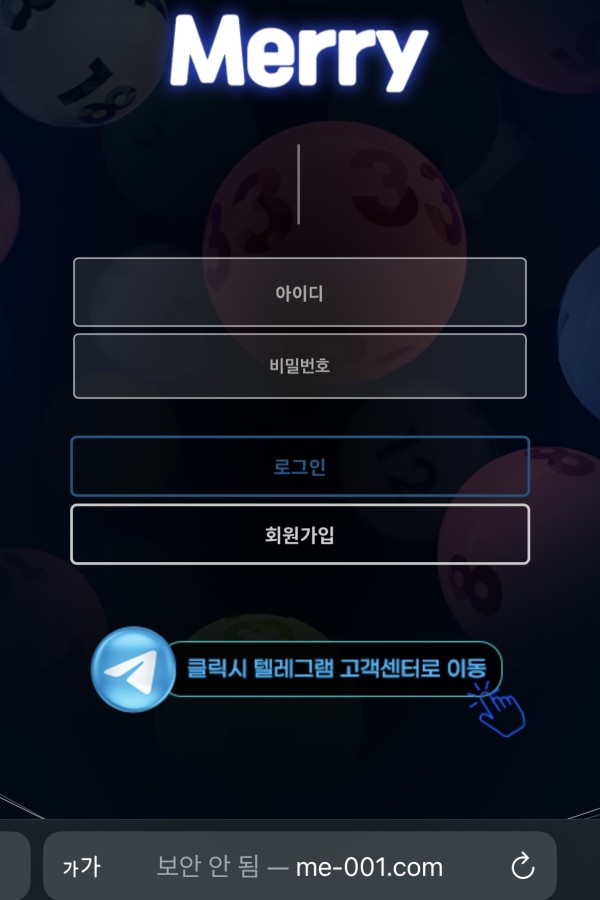Open the 텔레그램 고객센터 banner
The height and width of the screenshot is (900, 600).
pyautogui.click(x=310, y=669)
